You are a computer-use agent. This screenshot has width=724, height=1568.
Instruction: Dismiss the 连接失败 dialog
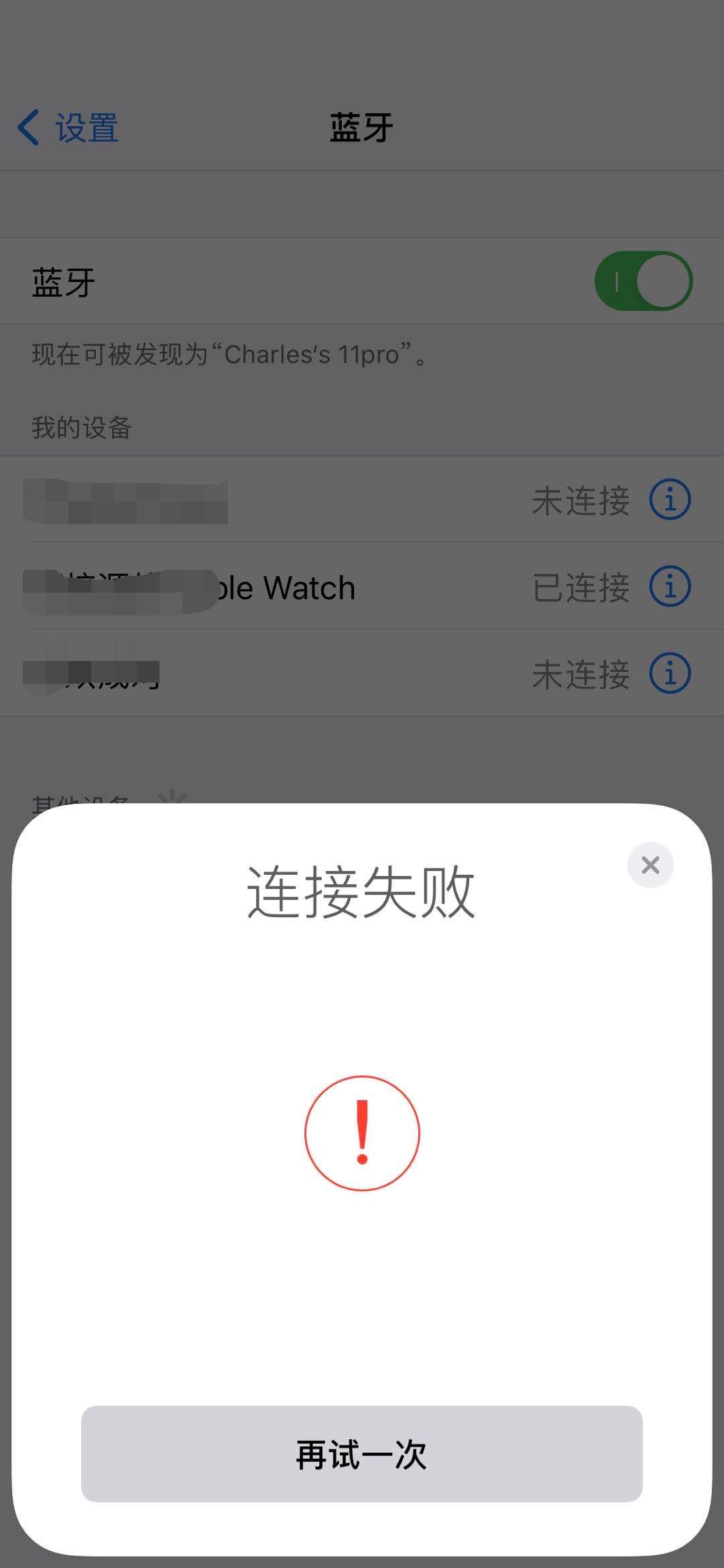(650, 865)
